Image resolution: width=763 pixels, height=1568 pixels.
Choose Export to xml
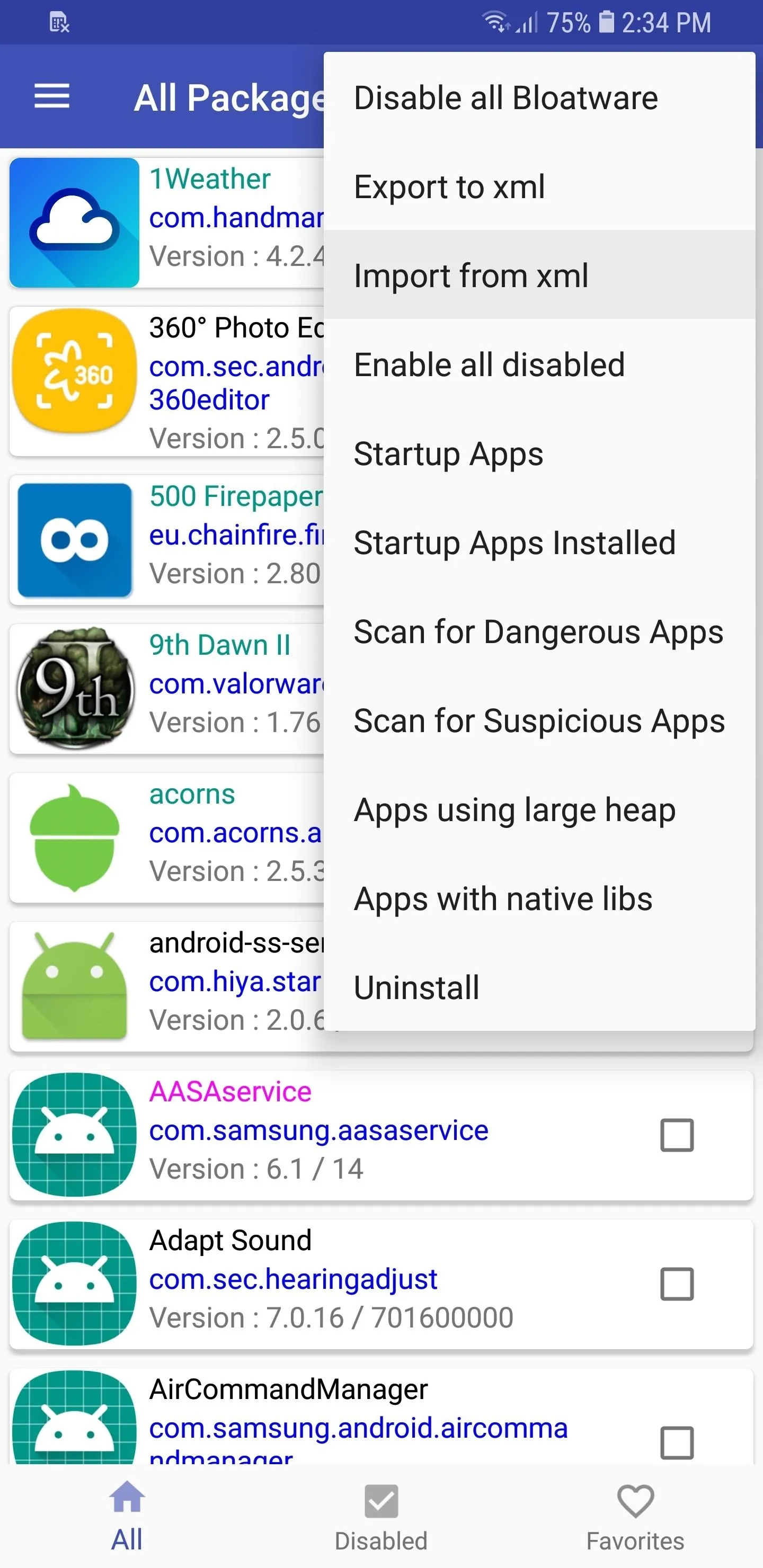(x=539, y=186)
